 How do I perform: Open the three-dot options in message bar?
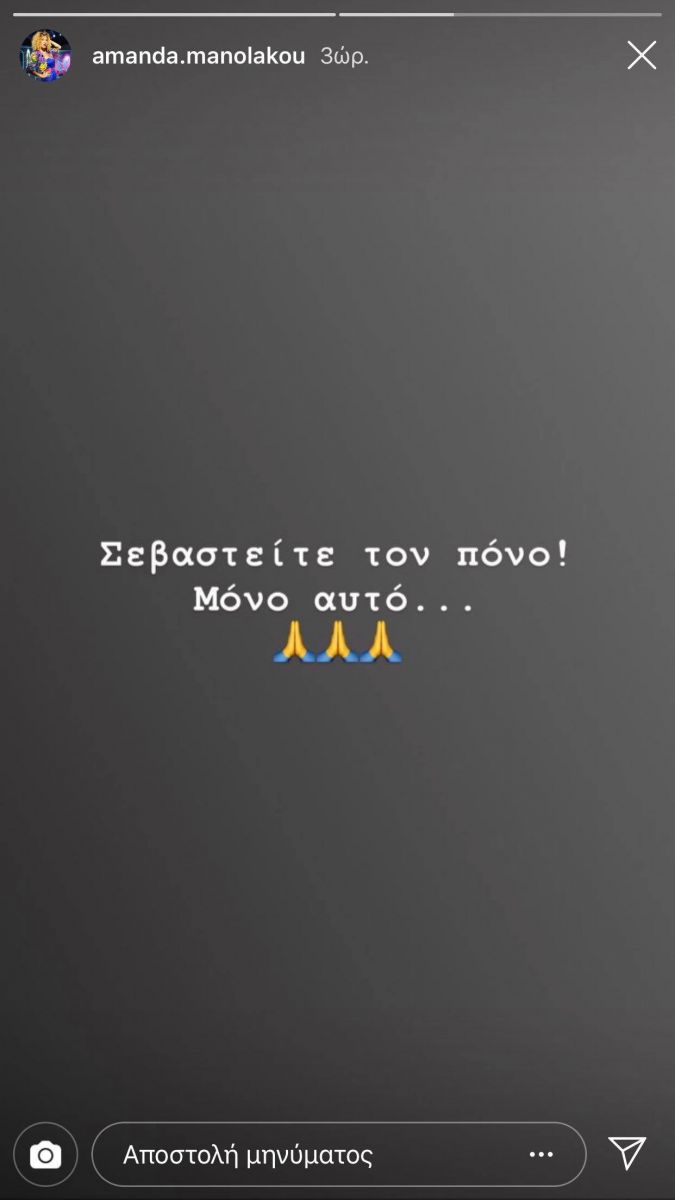[x=541, y=1155]
